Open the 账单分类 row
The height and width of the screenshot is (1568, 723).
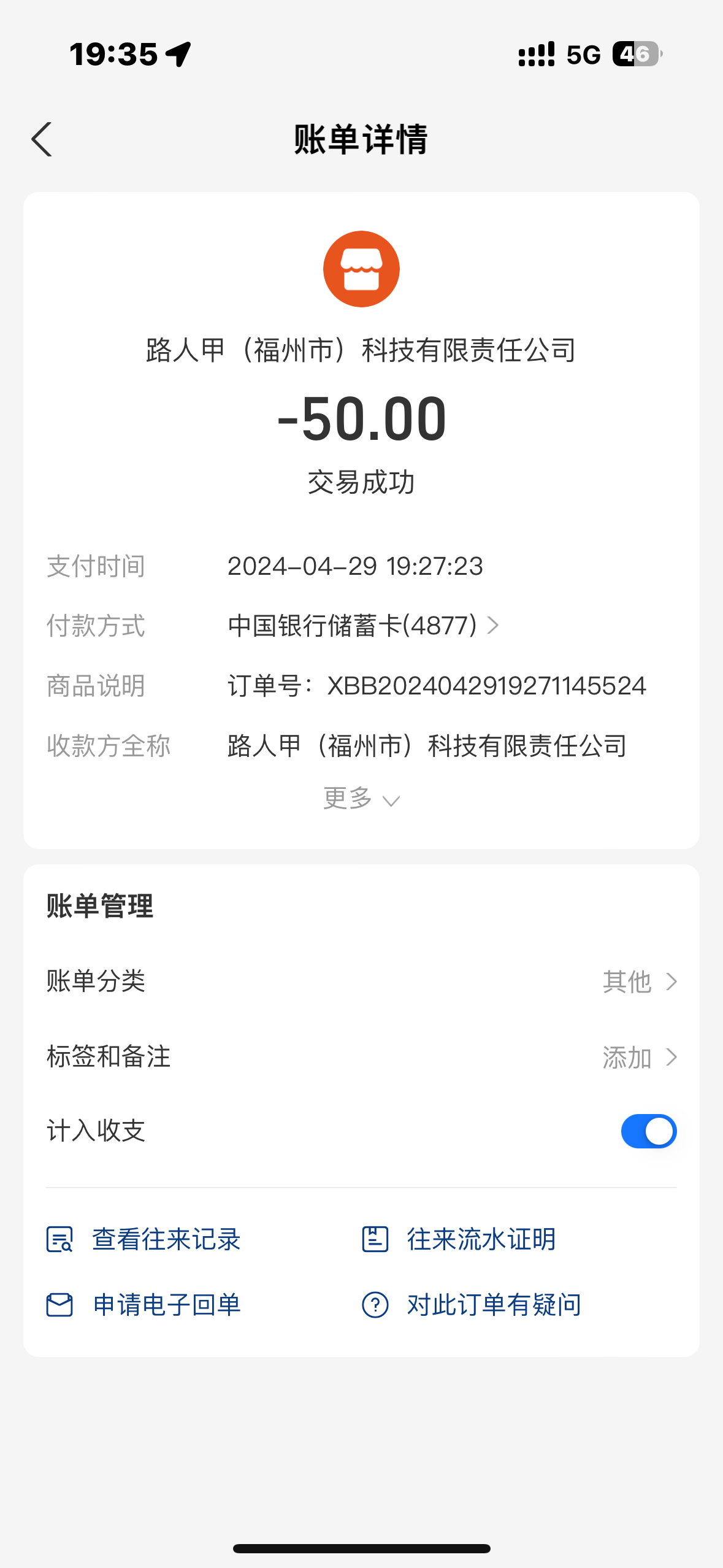(x=361, y=982)
